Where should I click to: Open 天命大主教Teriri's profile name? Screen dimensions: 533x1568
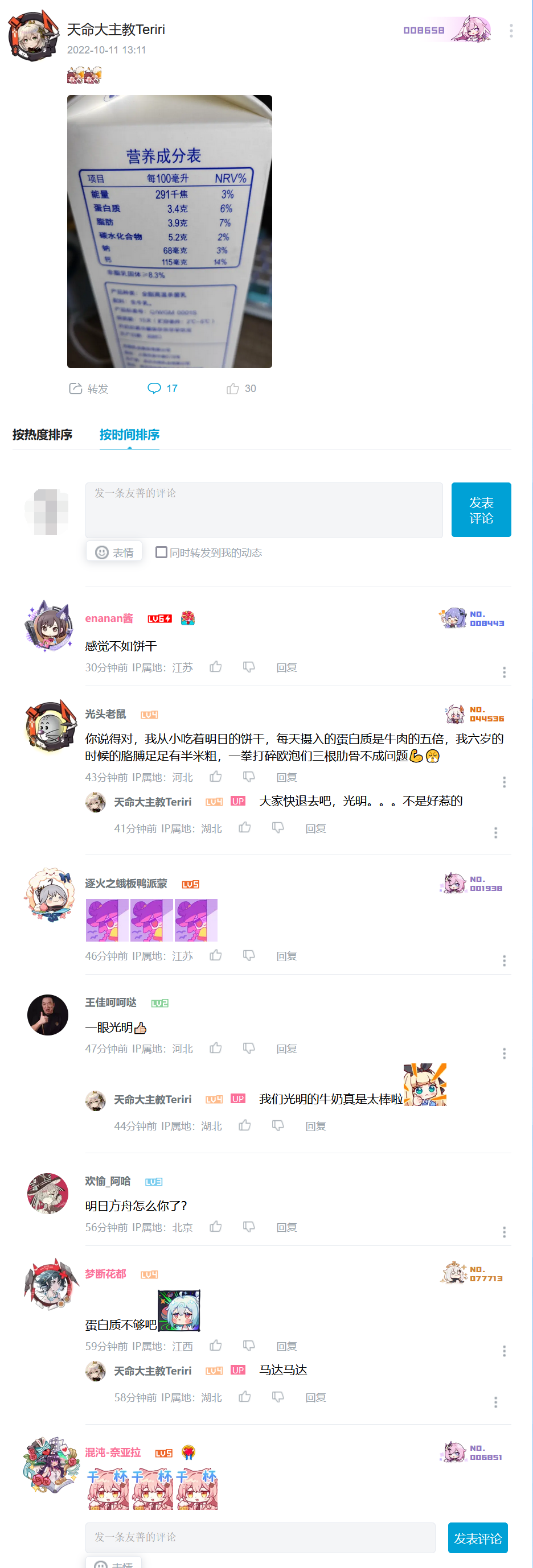[116, 29]
